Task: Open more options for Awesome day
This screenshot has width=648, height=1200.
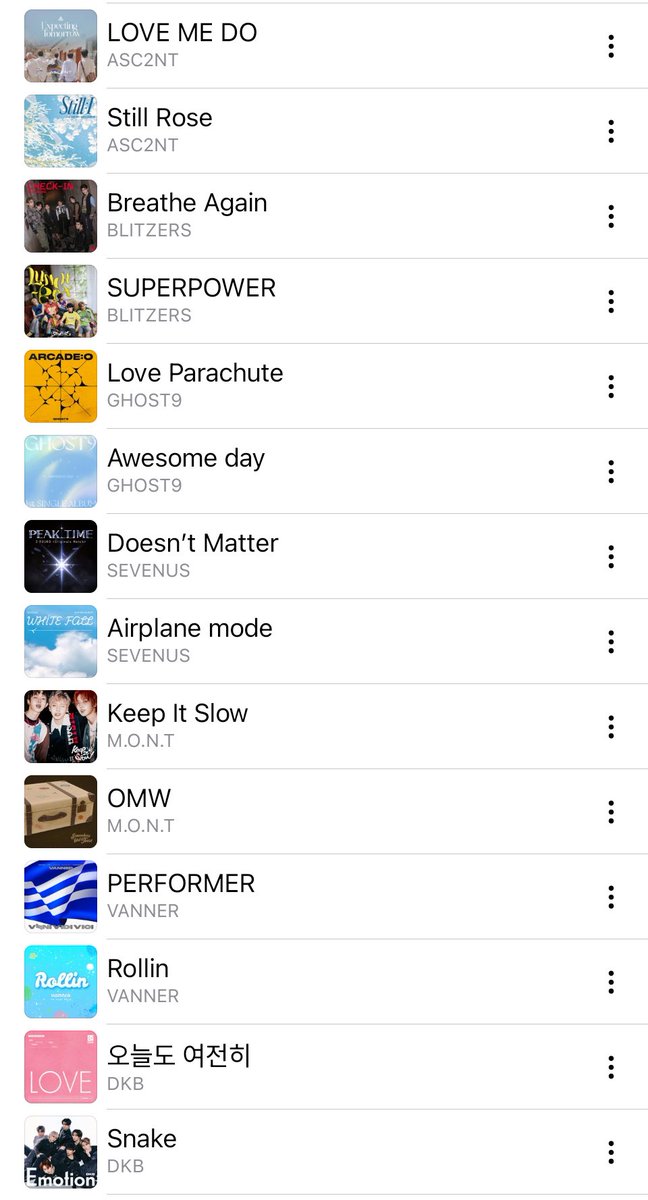Action: point(611,471)
